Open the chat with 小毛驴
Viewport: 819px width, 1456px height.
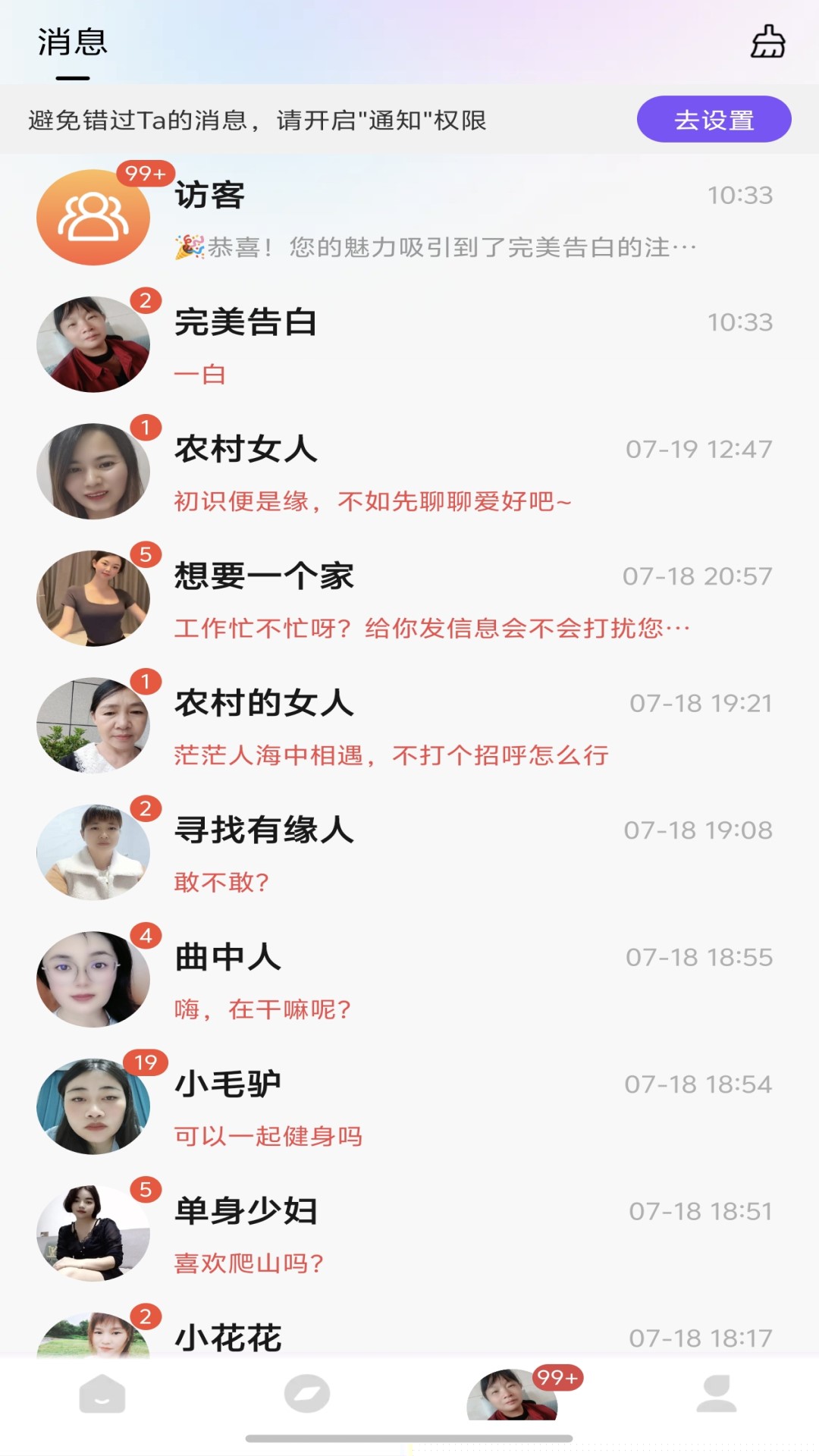point(409,1107)
